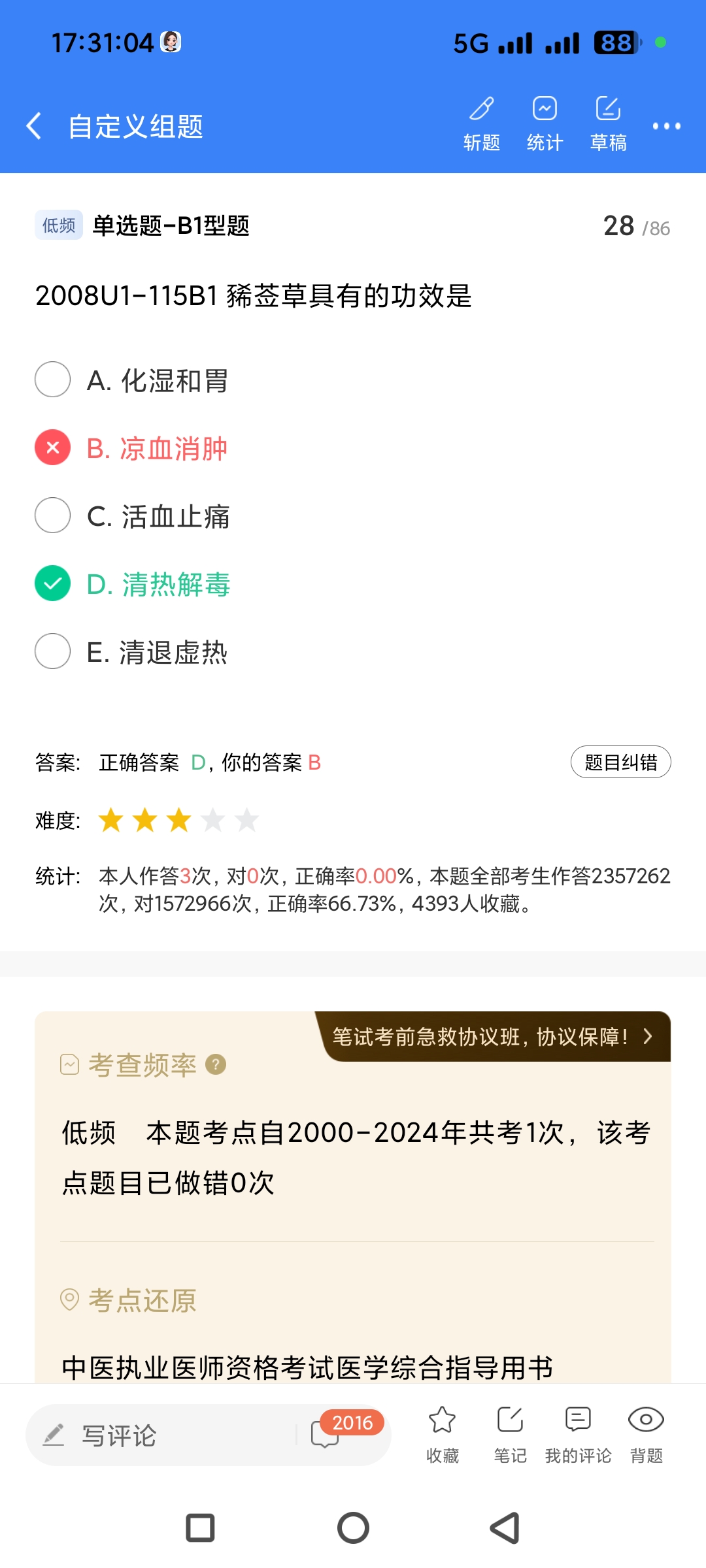Open the 笔试考前急救协议班 banner
This screenshot has width=706, height=1568.
[493, 1037]
